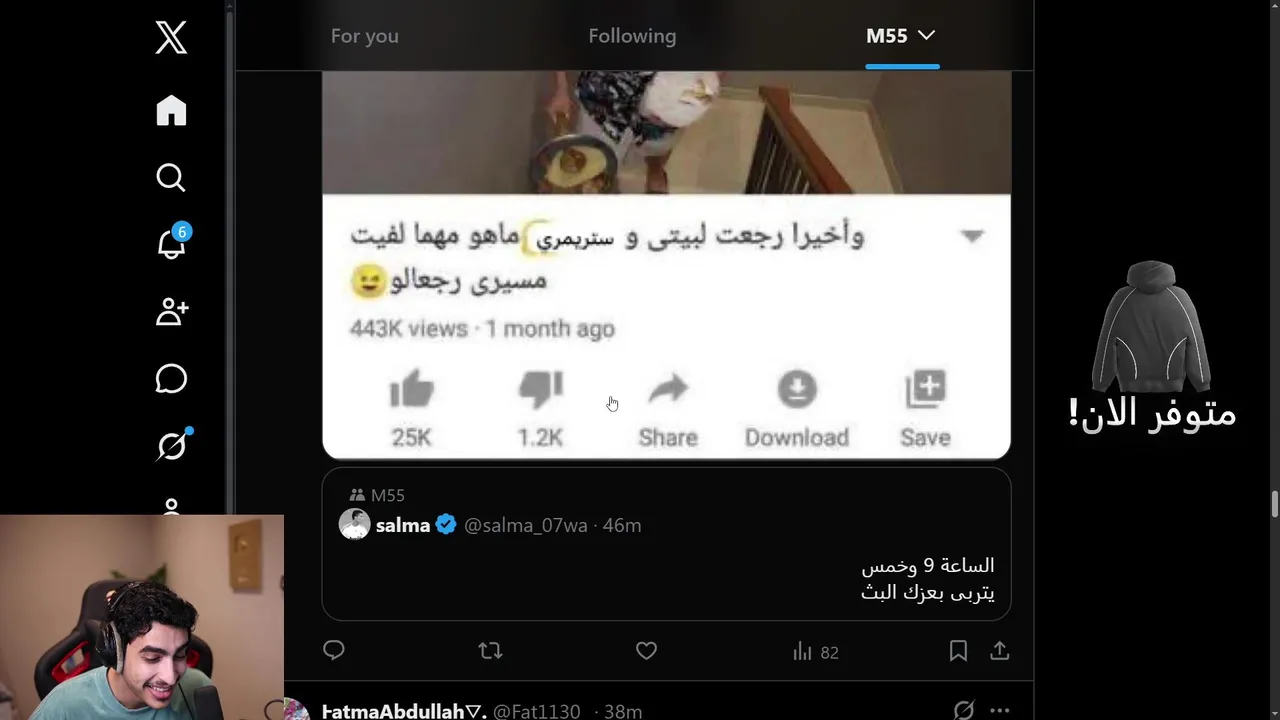Screen dimensions: 1280x720
Task: Open overflow menu on FatmaAbdullah's post
Action: pyautogui.click(x=999, y=710)
